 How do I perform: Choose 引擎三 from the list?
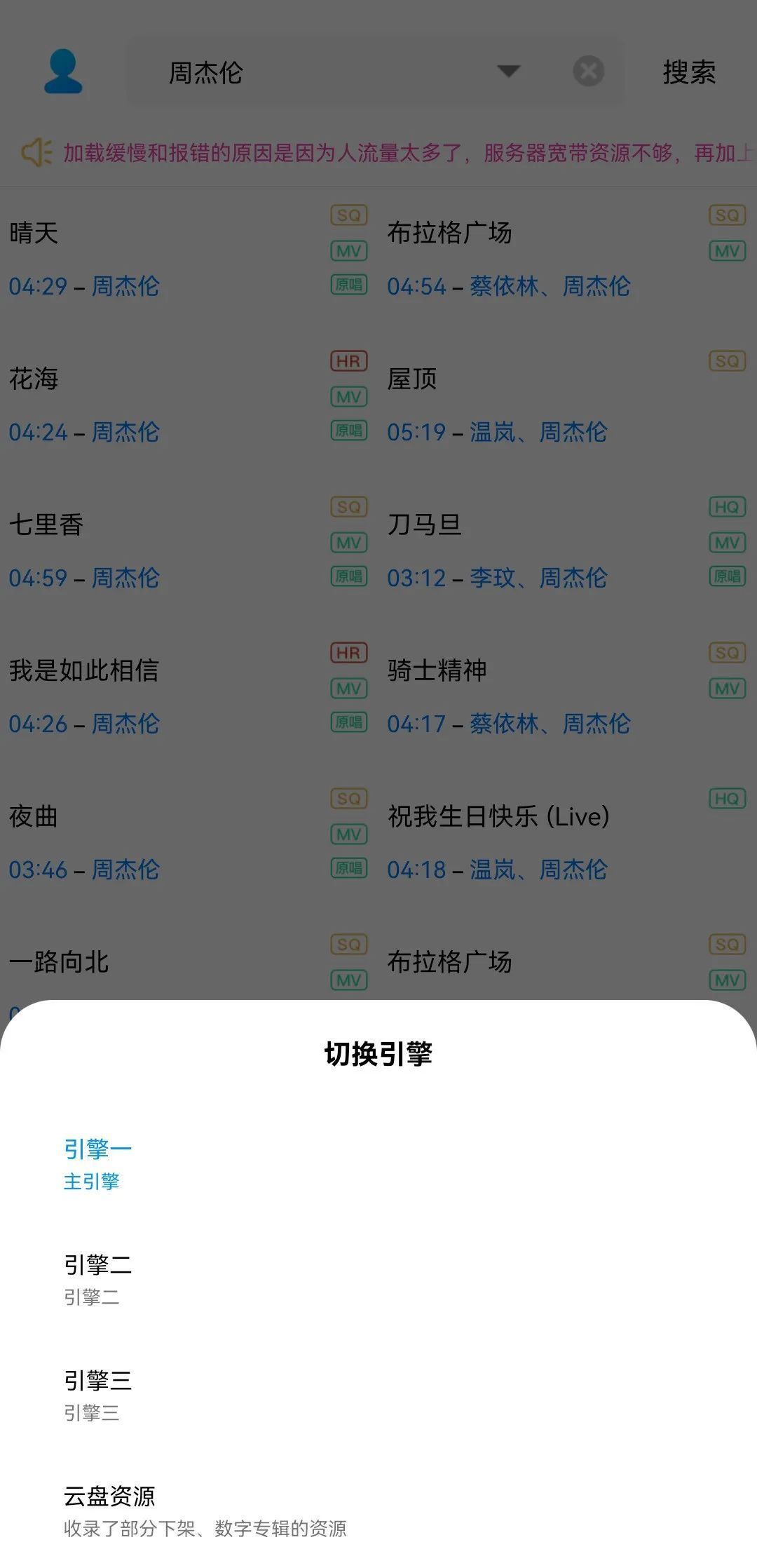(x=98, y=1395)
